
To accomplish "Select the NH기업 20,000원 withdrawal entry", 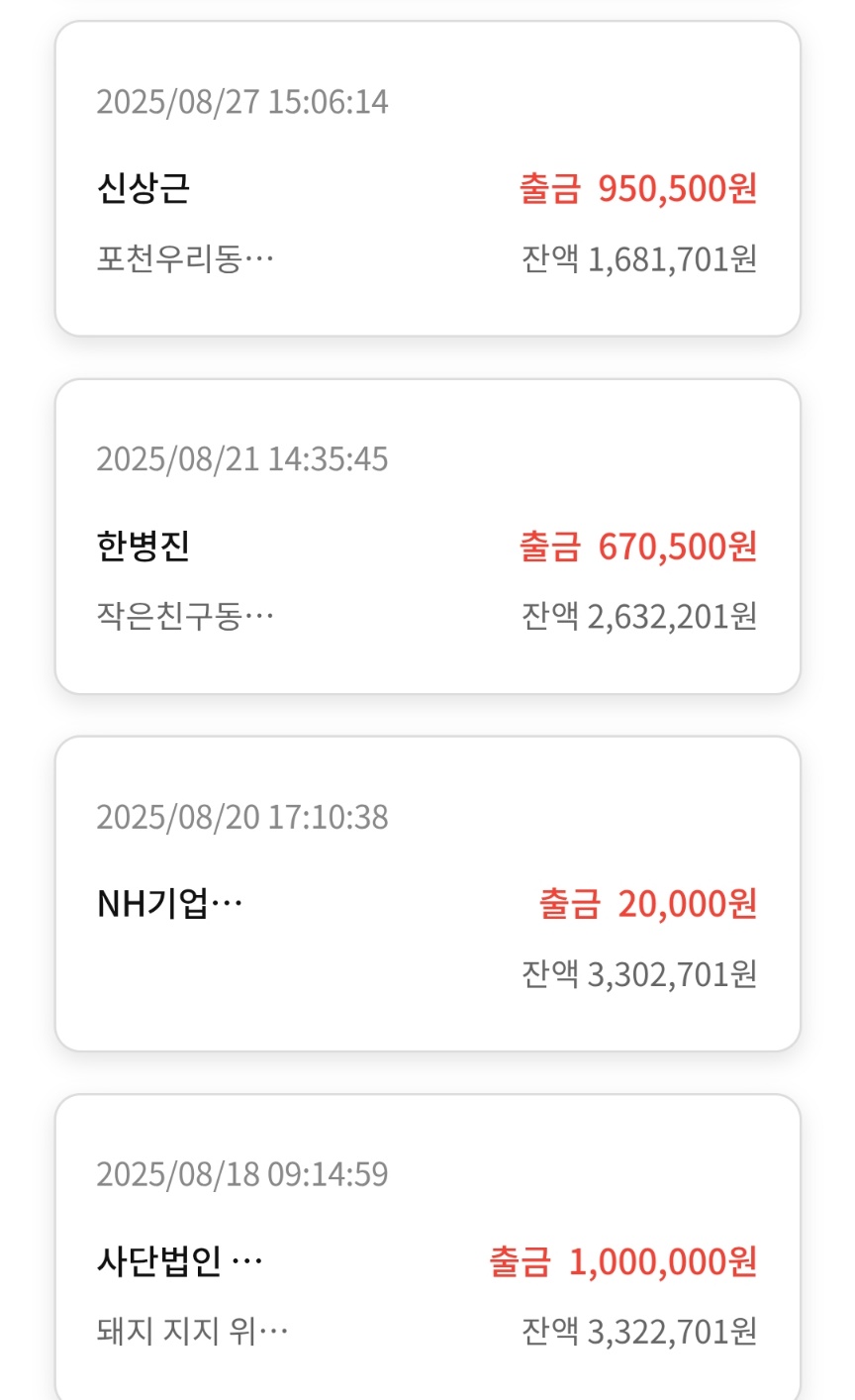I will click(x=427, y=895).
